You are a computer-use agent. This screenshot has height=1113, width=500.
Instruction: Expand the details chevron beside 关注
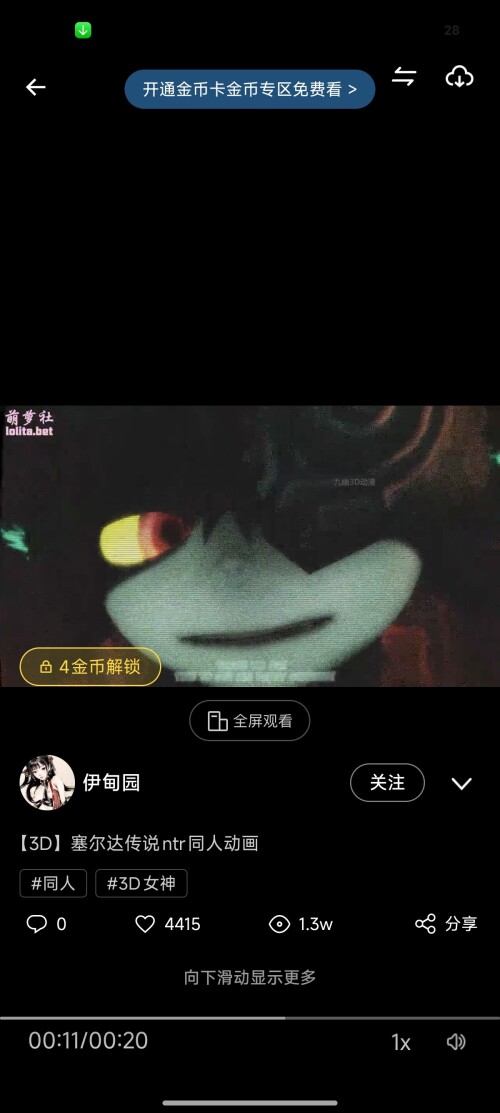pyautogui.click(x=462, y=783)
